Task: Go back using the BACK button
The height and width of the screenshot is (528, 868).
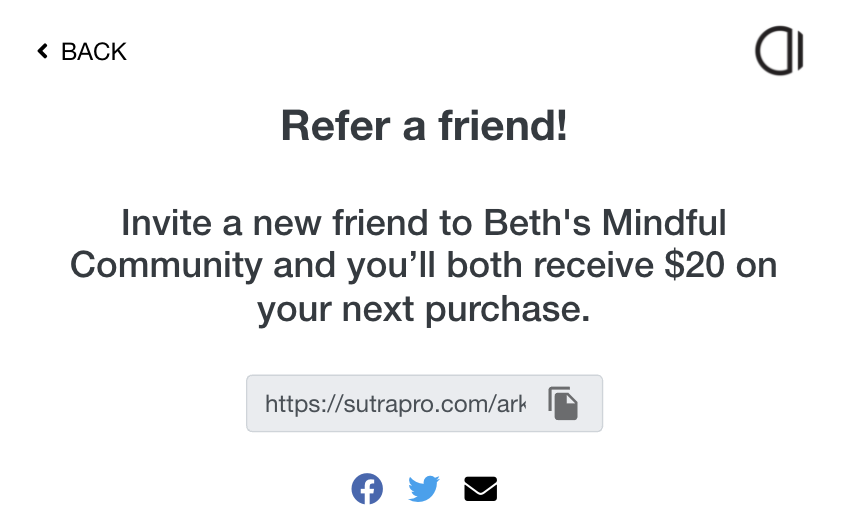Action: pyautogui.click(x=82, y=52)
